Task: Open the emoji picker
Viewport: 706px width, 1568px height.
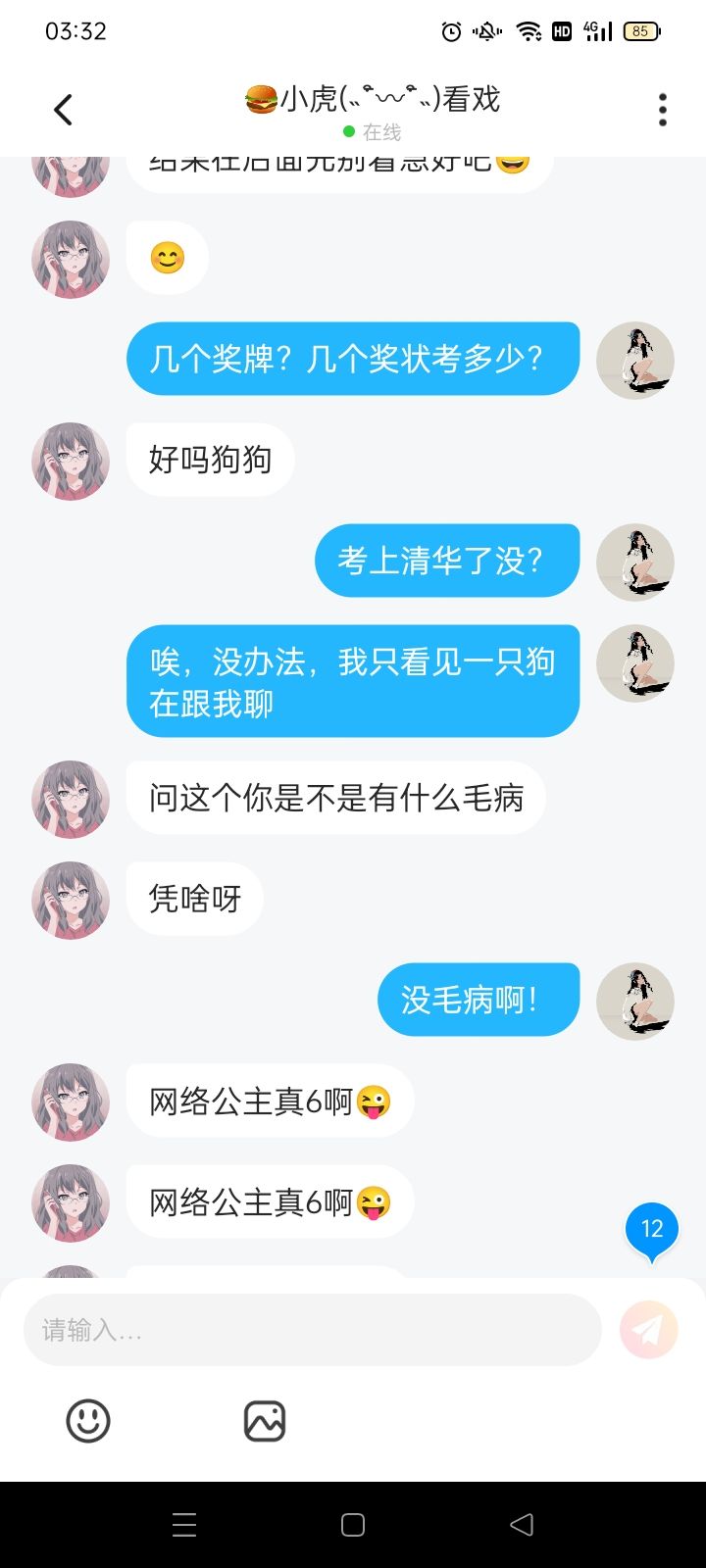Action: point(88,1421)
